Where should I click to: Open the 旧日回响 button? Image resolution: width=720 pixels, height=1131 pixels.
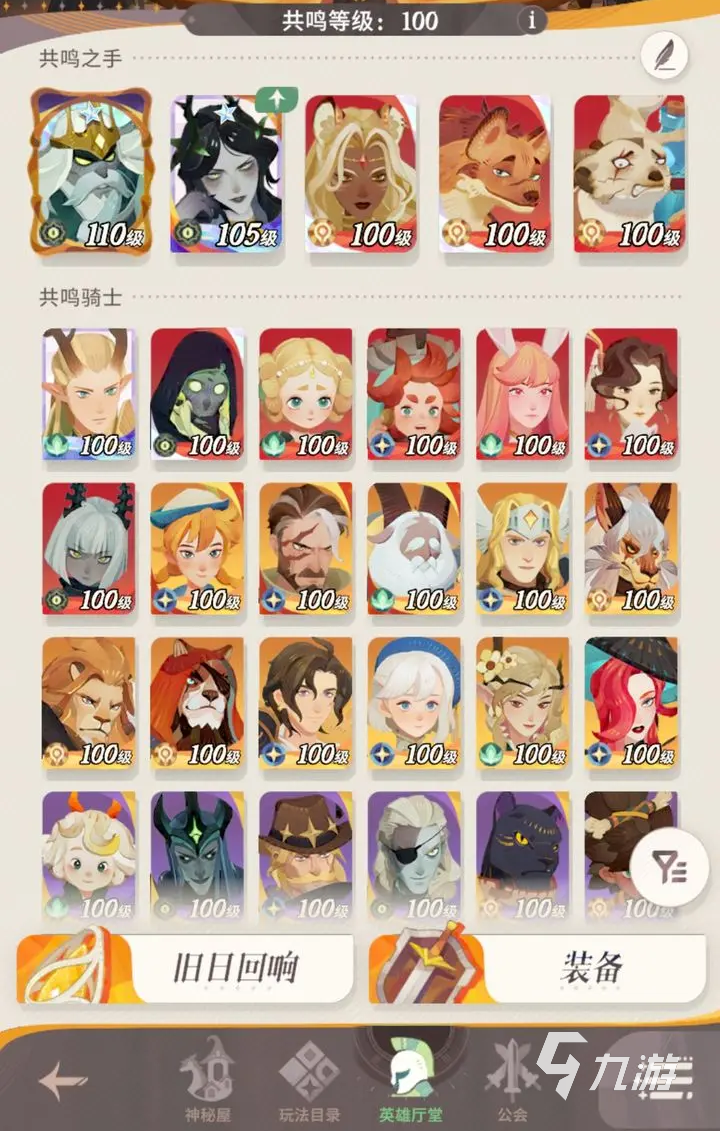pos(185,968)
